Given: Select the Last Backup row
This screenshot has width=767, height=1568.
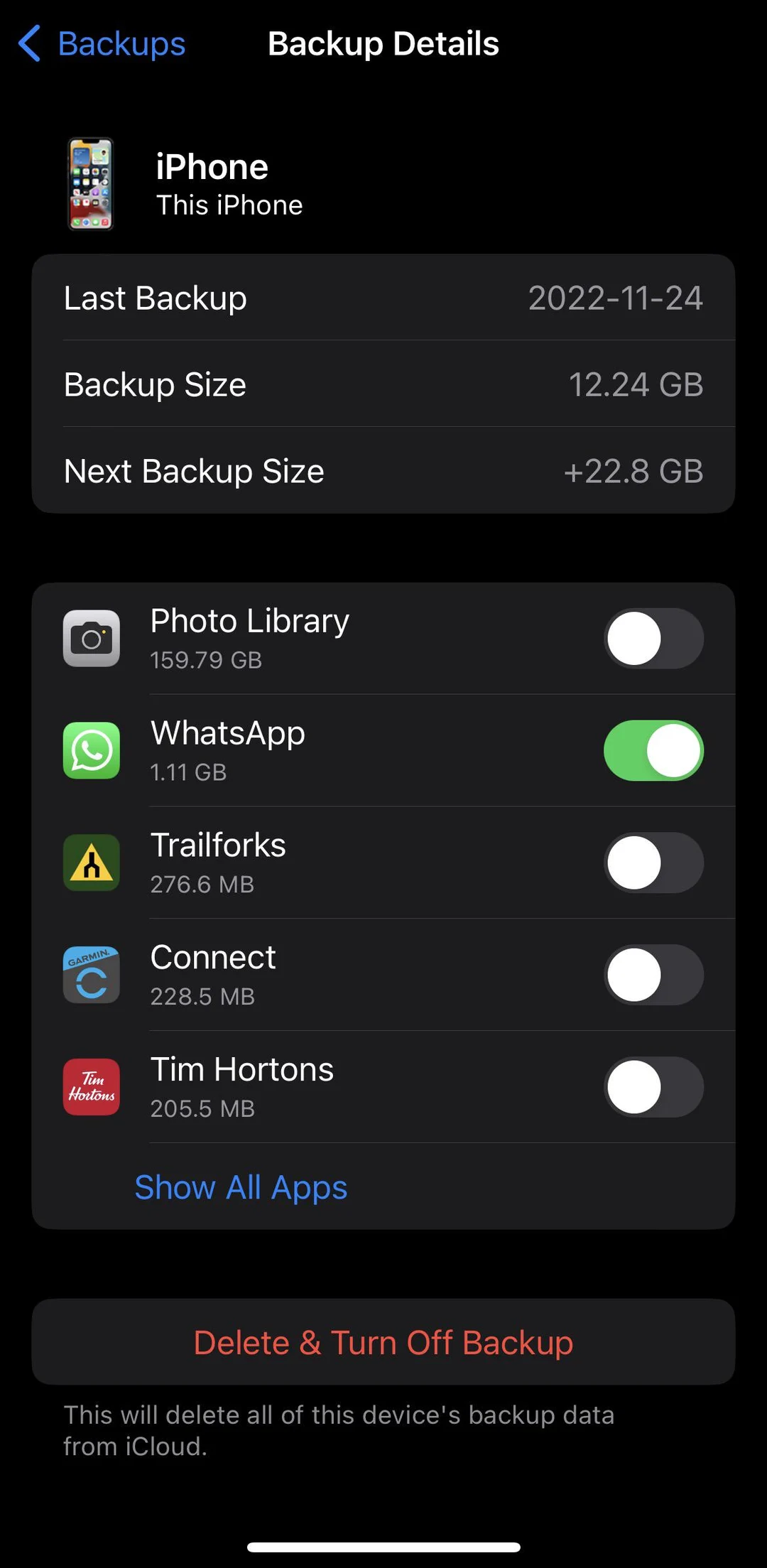Looking at the screenshot, I should click(x=383, y=298).
